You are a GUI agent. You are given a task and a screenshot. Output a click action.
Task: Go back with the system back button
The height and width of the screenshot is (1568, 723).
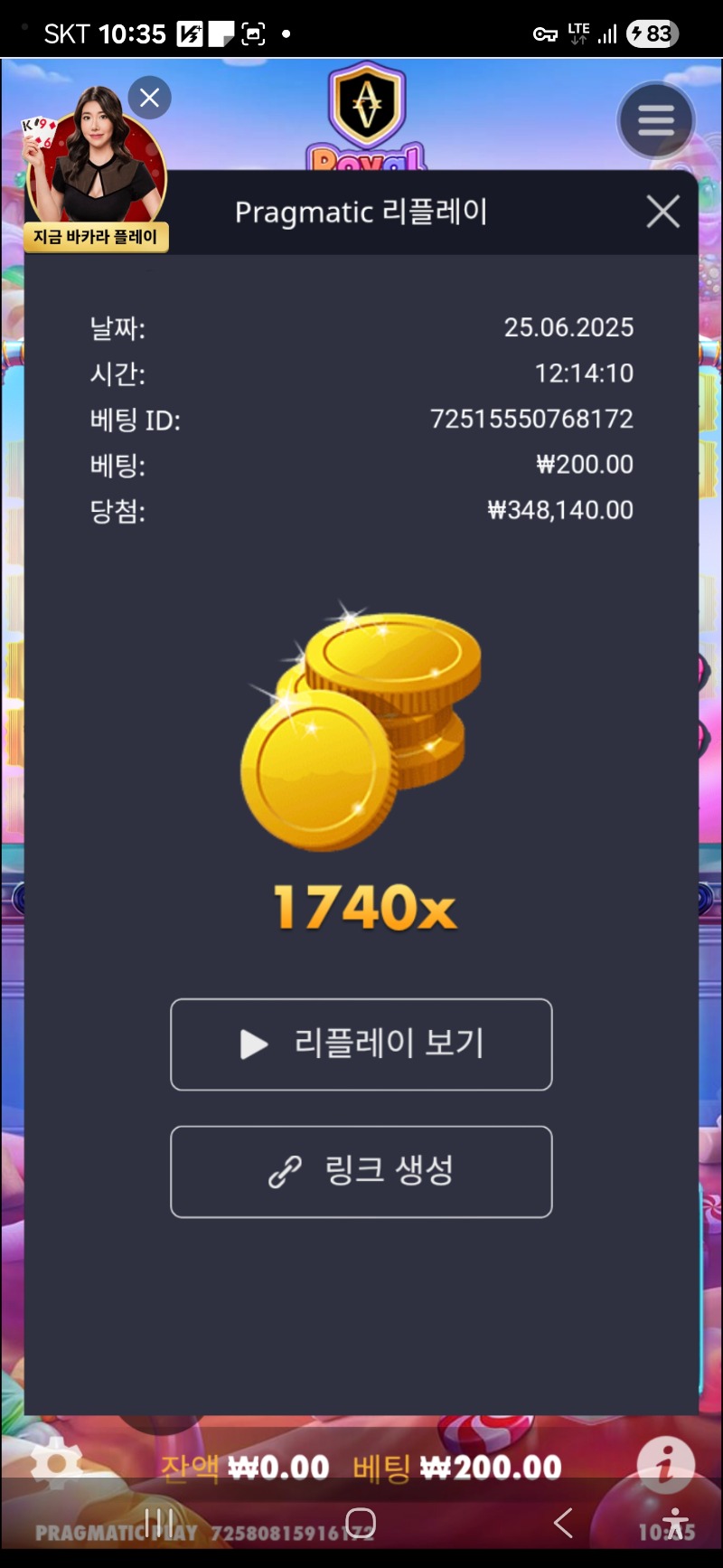coord(563,1523)
